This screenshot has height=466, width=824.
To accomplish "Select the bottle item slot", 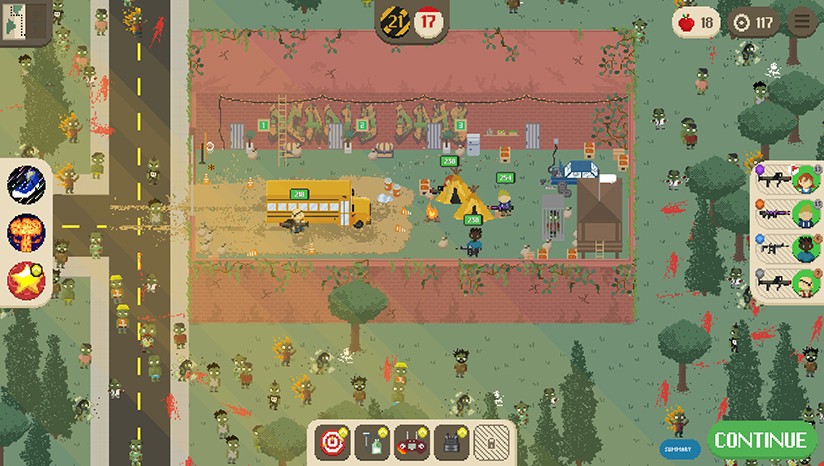I will point(374,441).
